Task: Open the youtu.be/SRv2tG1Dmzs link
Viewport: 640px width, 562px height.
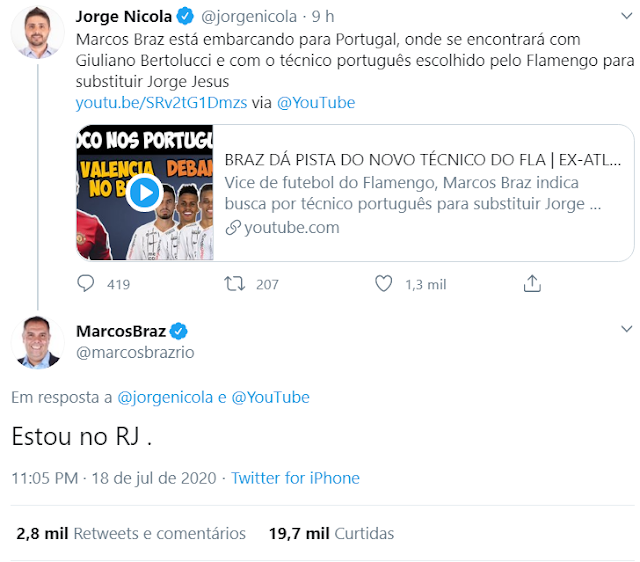Action: [x=160, y=103]
